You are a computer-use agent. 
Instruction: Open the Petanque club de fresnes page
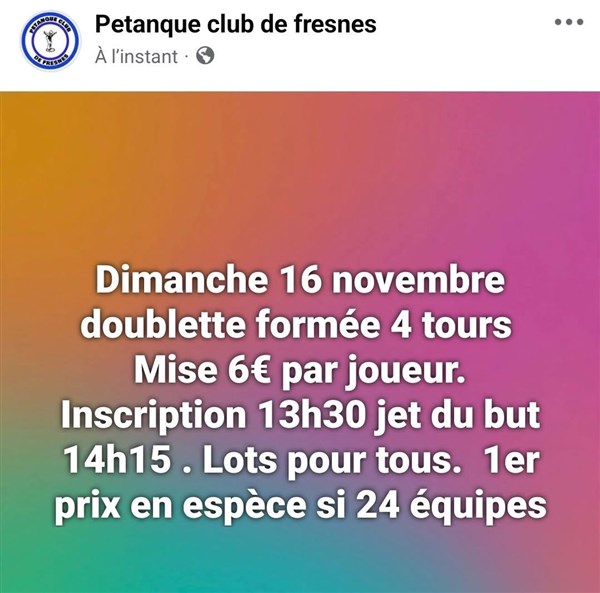click(235, 23)
